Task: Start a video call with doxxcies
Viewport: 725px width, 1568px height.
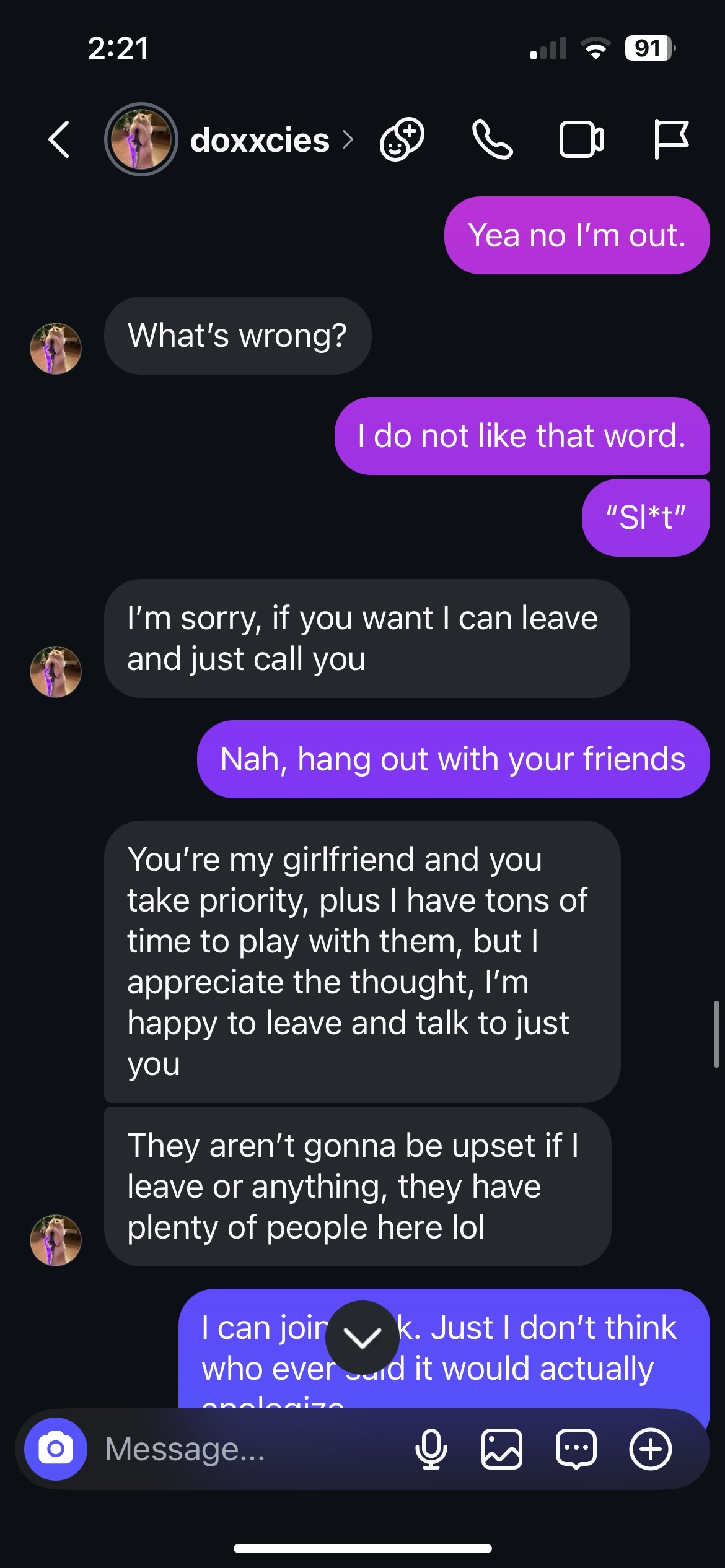Action: [x=581, y=139]
